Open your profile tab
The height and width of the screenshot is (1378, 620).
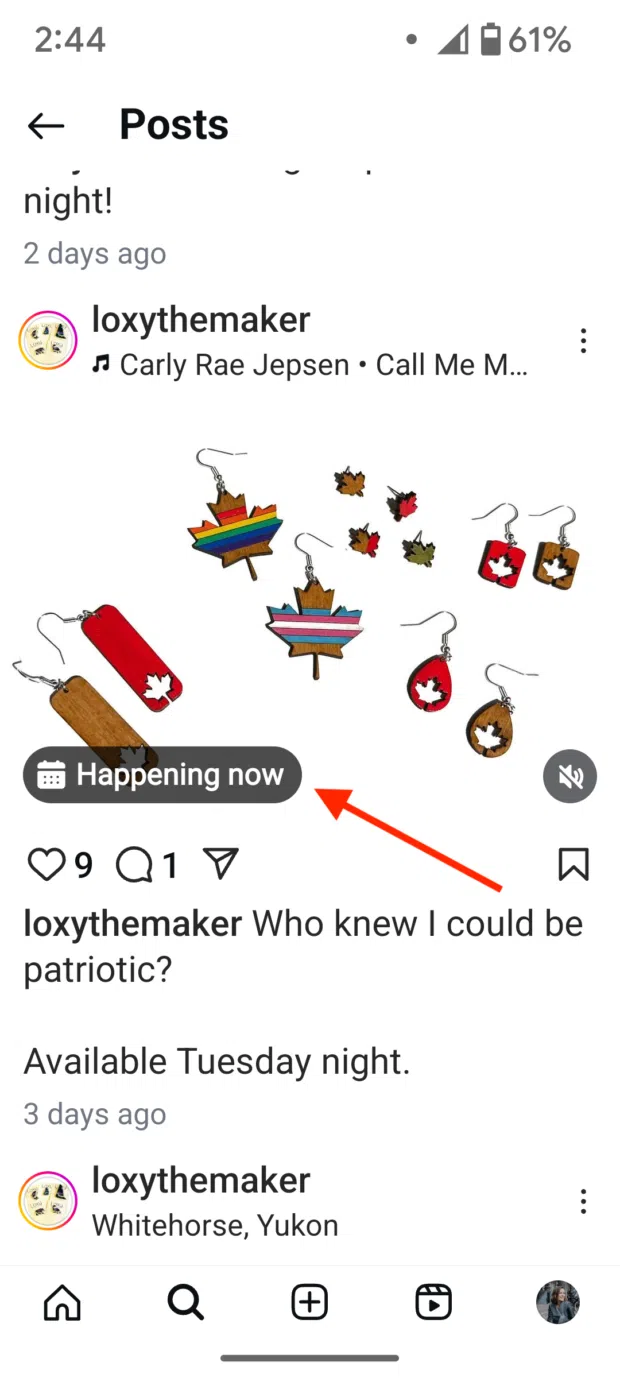tap(557, 1302)
